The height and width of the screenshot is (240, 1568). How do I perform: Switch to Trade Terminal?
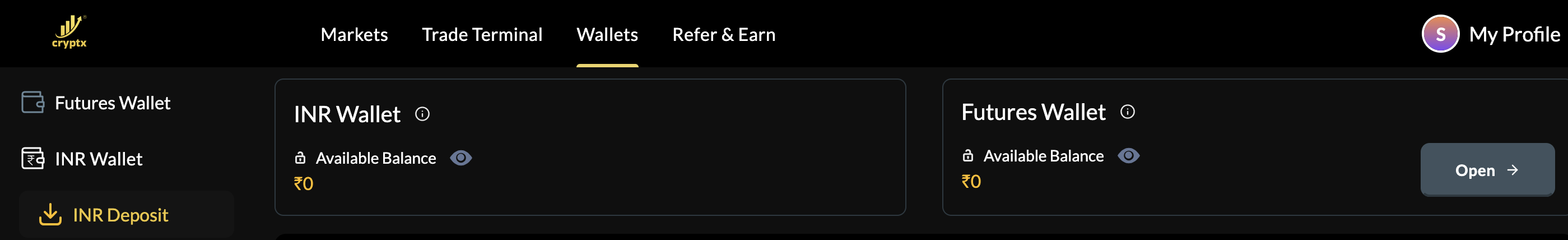(481, 35)
